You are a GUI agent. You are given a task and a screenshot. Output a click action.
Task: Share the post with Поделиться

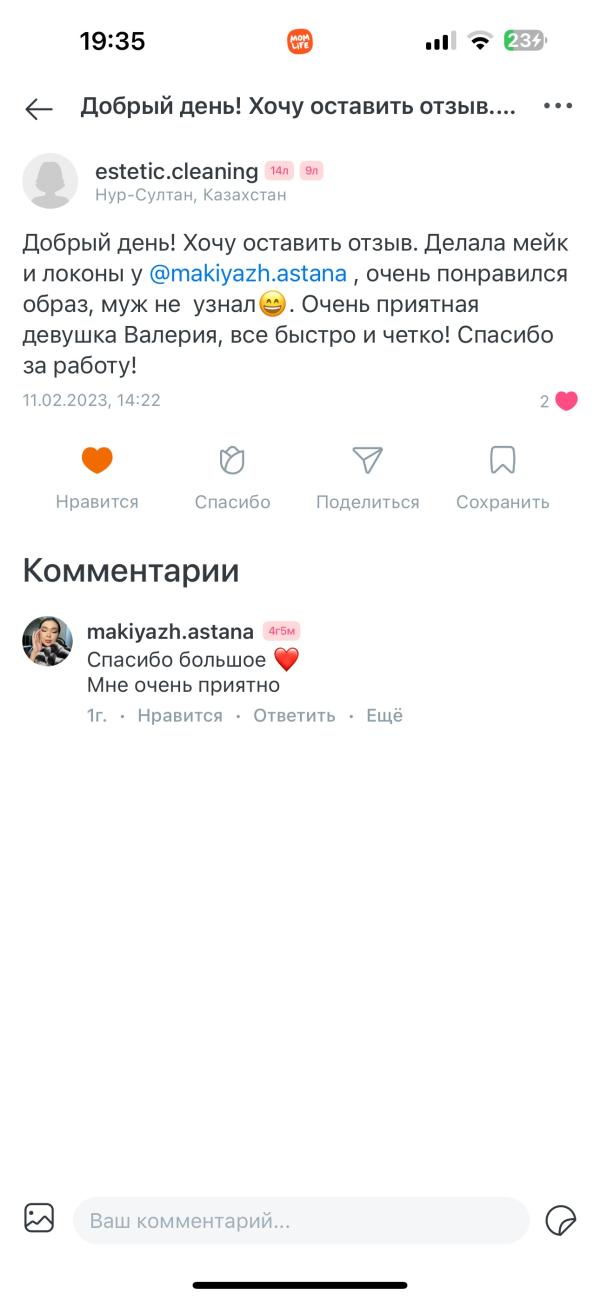(x=367, y=461)
